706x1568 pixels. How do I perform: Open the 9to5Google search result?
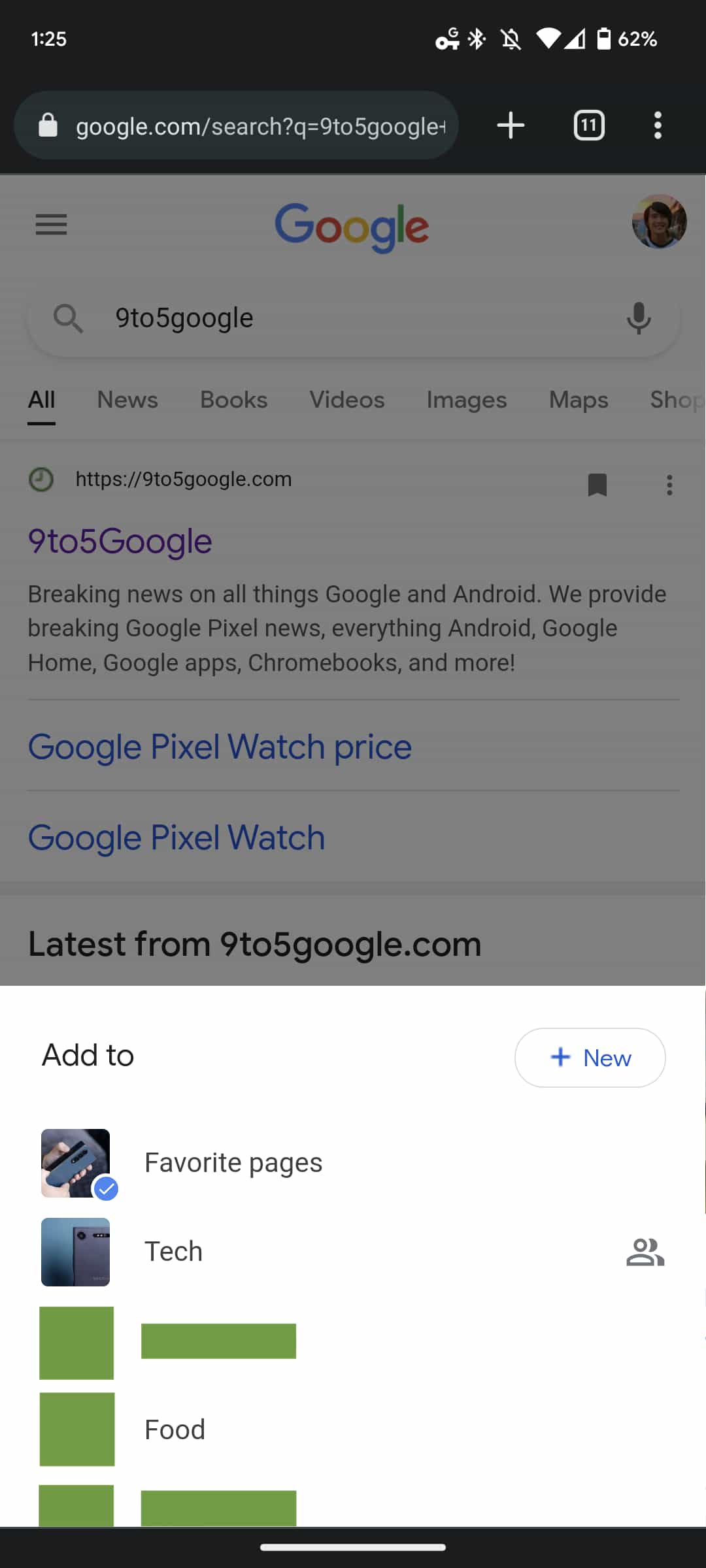[120, 542]
